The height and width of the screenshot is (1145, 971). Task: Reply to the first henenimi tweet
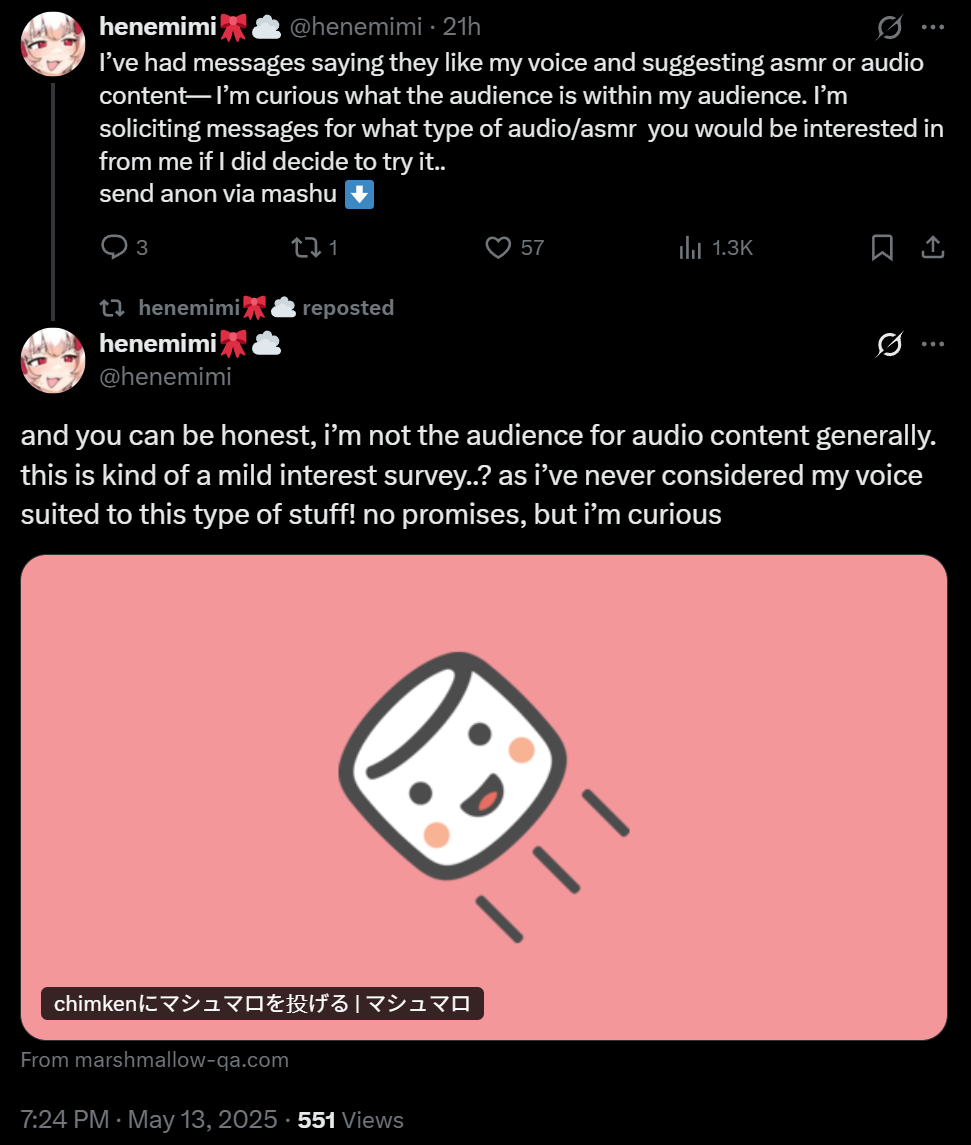point(116,247)
